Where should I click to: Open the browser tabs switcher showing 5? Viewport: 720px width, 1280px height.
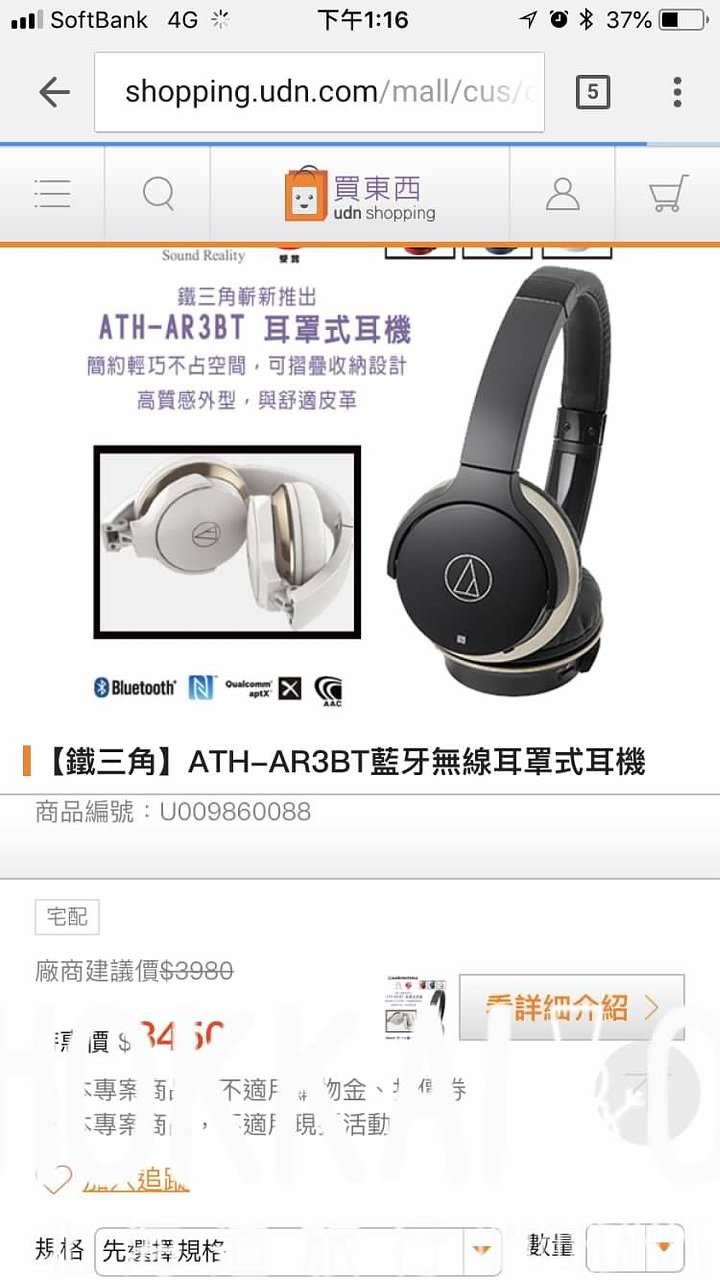pos(592,93)
